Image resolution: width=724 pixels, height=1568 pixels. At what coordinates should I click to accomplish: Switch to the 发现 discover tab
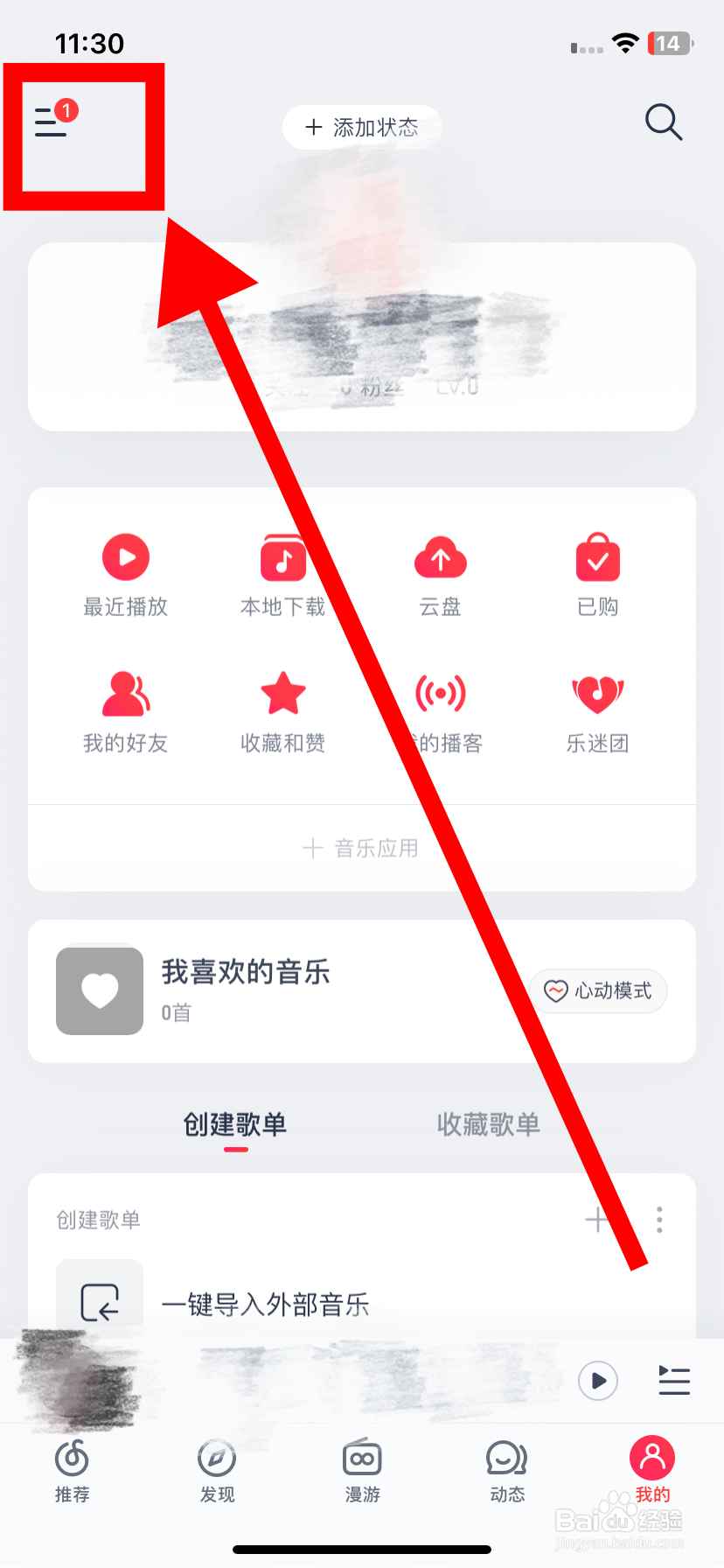(x=217, y=1474)
